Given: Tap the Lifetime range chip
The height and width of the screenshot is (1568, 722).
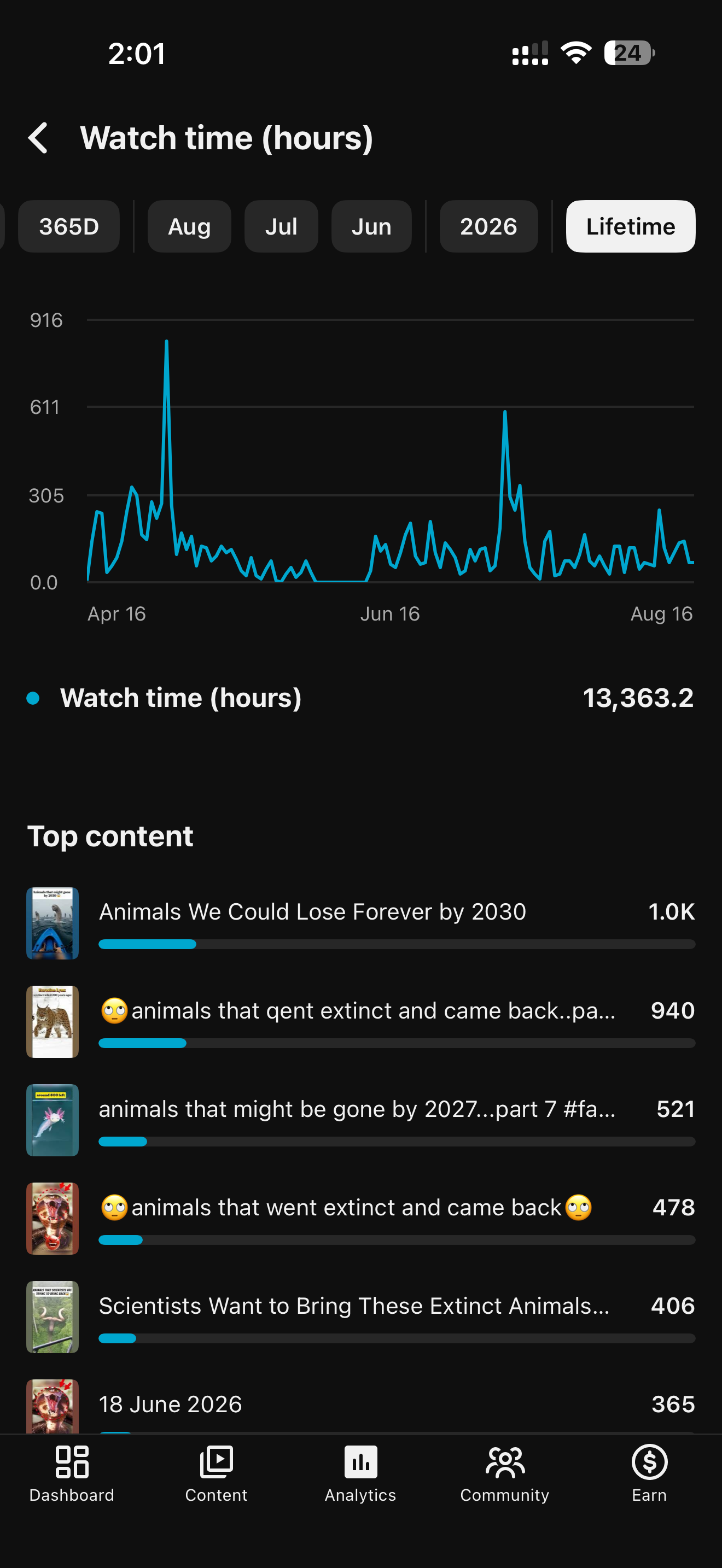Looking at the screenshot, I should click(631, 226).
